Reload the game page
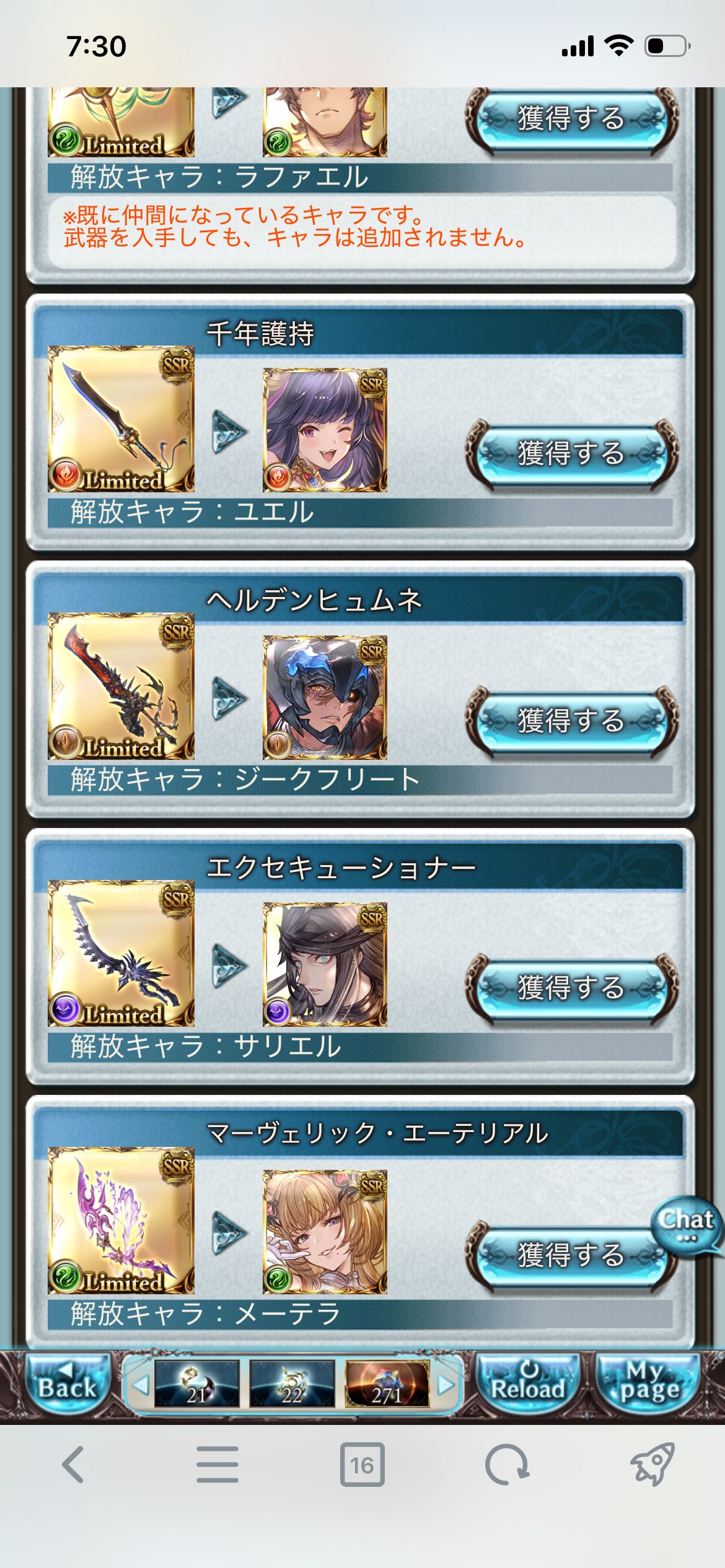This screenshot has height=1568, width=725. tap(528, 1384)
